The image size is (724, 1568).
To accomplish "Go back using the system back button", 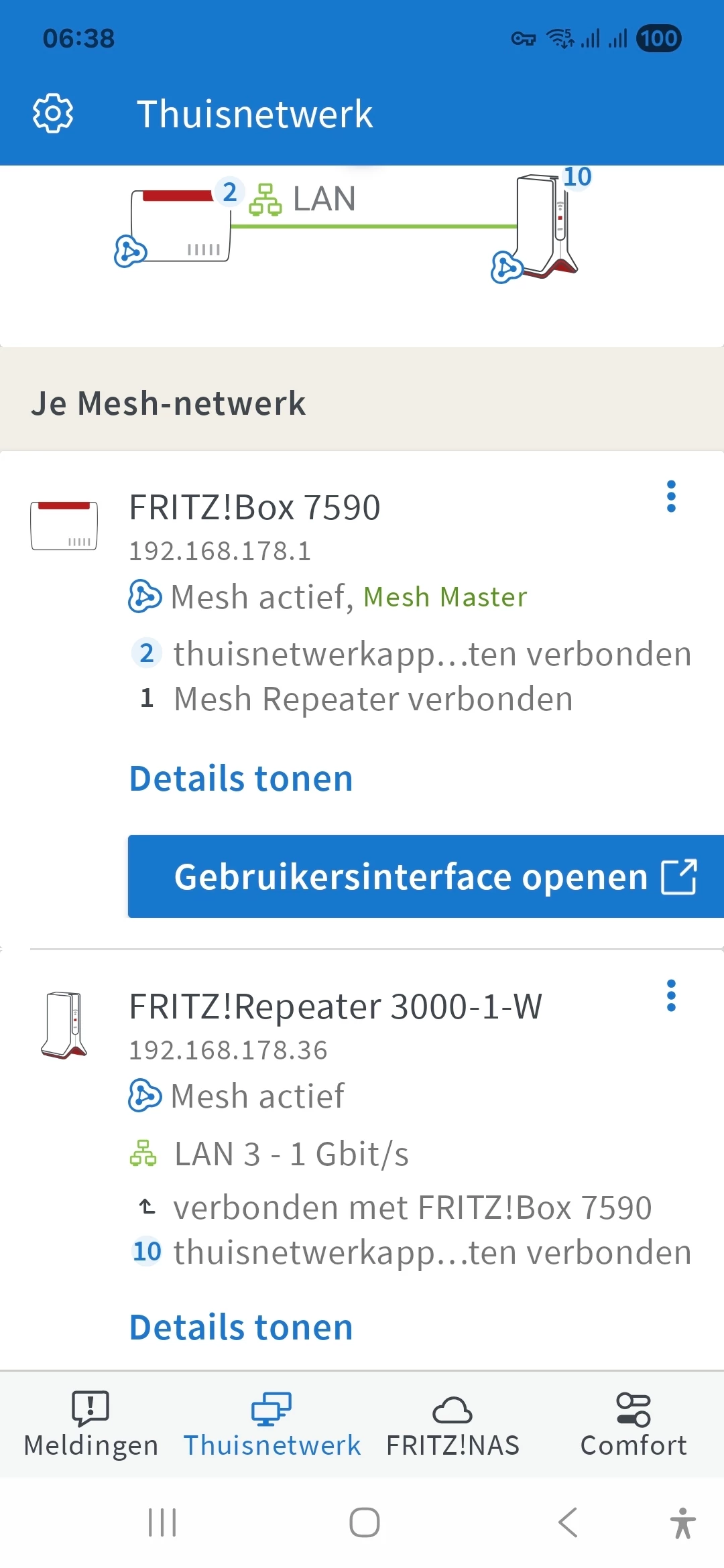I will (x=568, y=1522).
